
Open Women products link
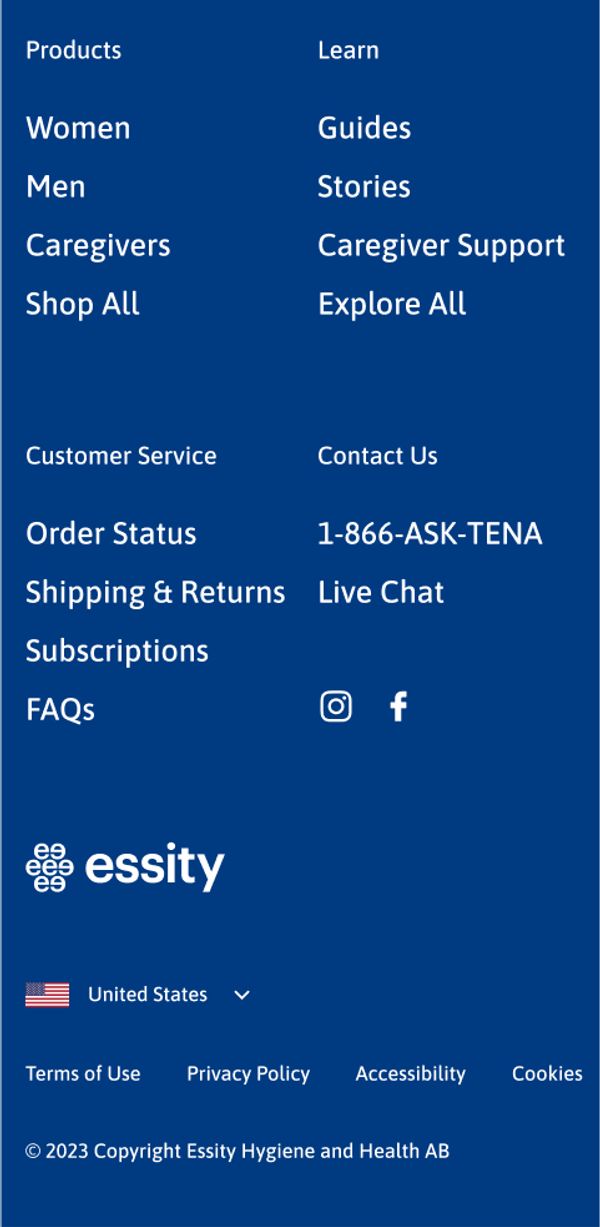coord(78,128)
